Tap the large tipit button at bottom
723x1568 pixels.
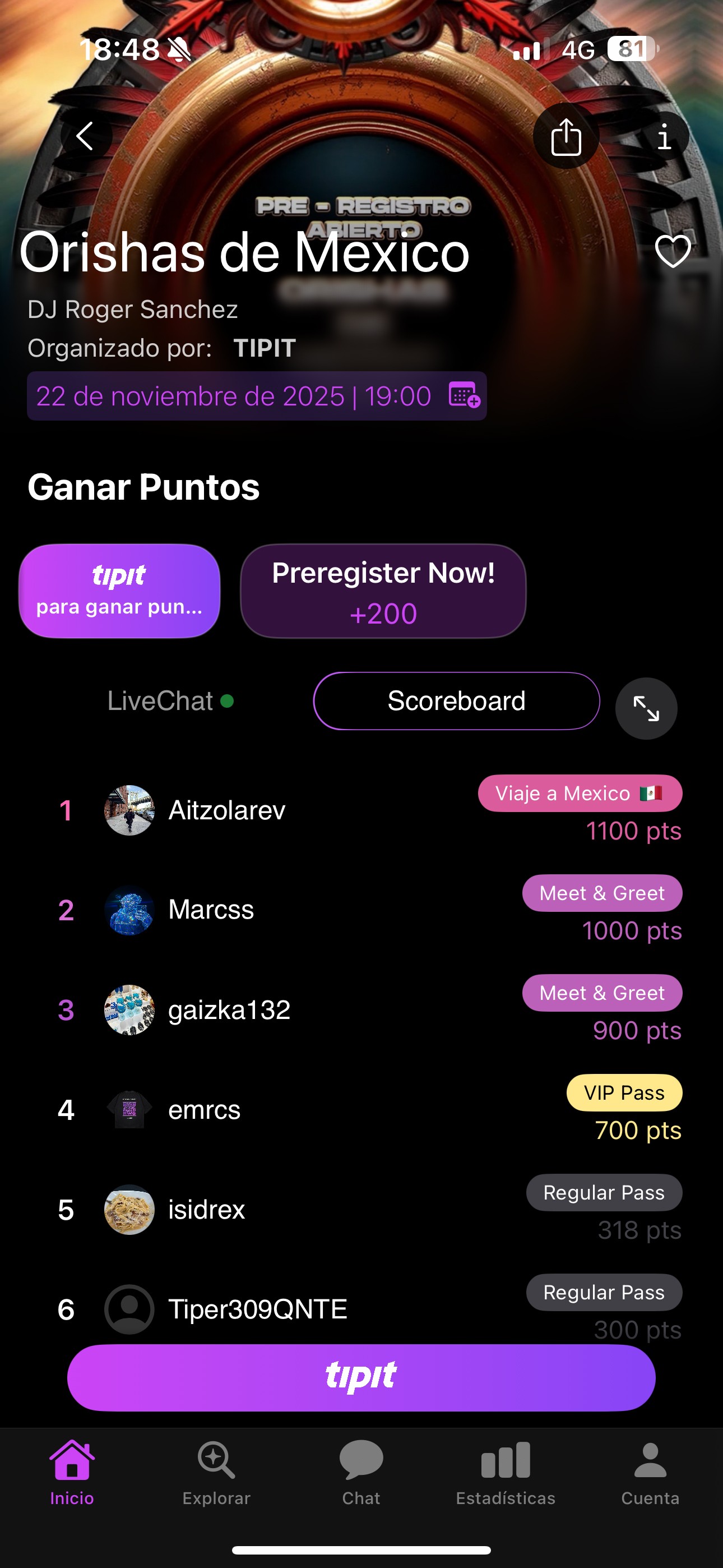361,1377
